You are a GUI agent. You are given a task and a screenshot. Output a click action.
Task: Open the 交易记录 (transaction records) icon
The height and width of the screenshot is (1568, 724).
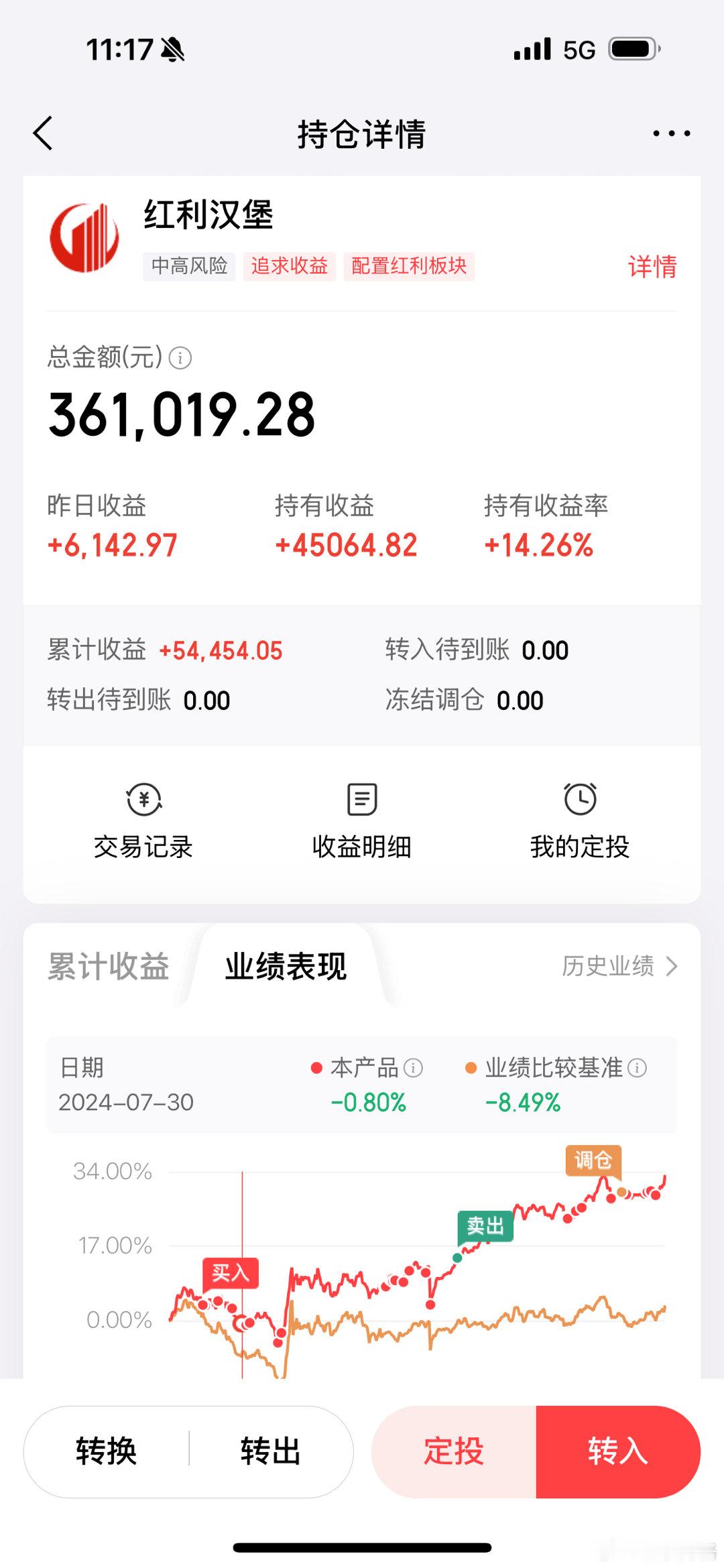pyautogui.click(x=144, y=819)
